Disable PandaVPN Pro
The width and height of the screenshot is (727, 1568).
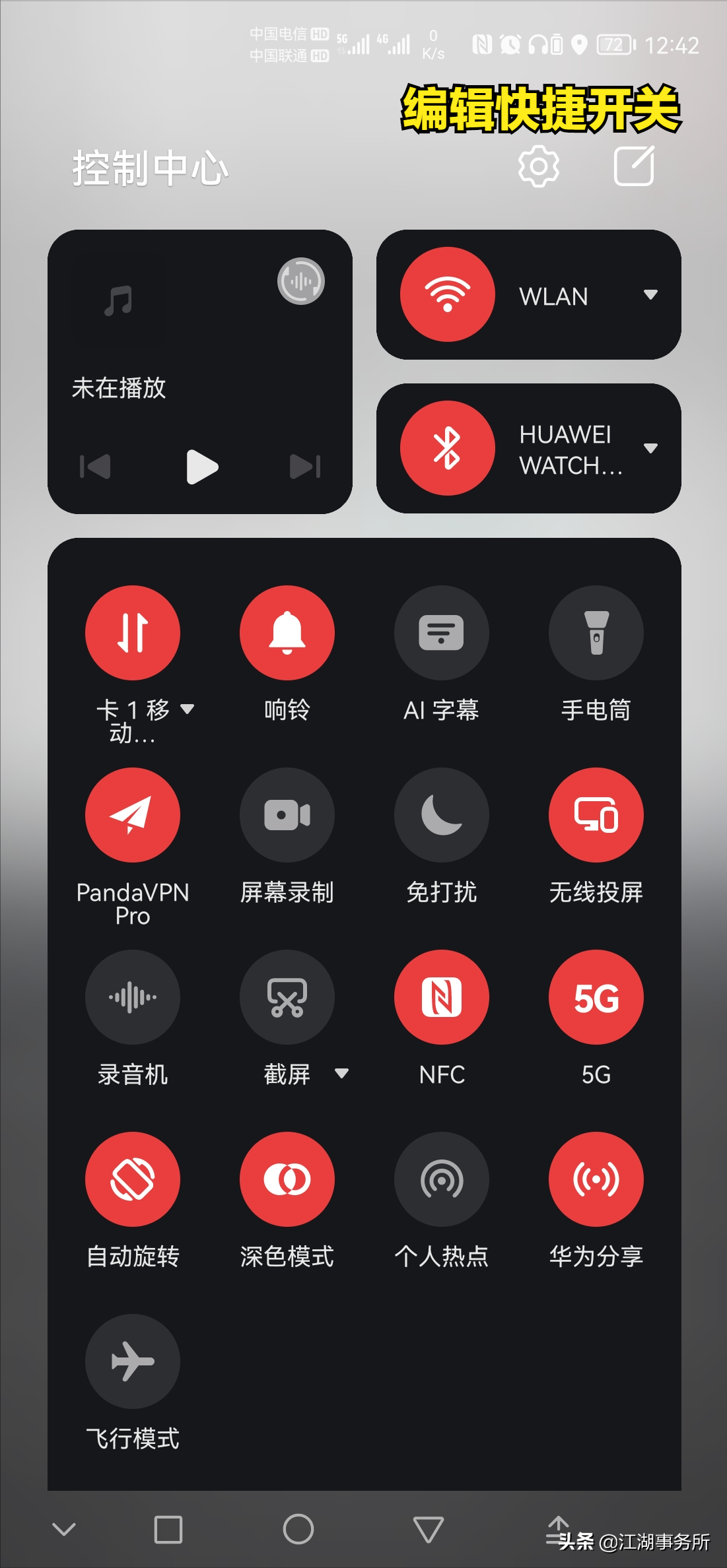133,815
